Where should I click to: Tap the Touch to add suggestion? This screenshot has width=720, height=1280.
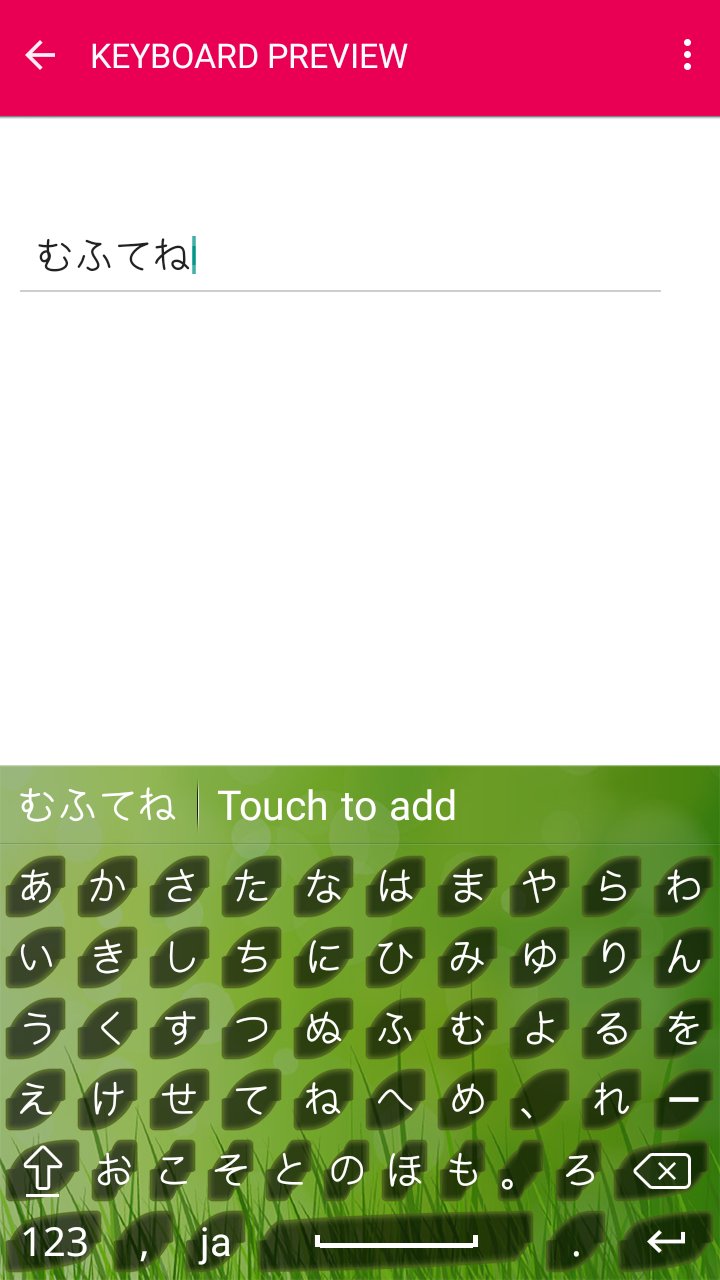[336, 805]
